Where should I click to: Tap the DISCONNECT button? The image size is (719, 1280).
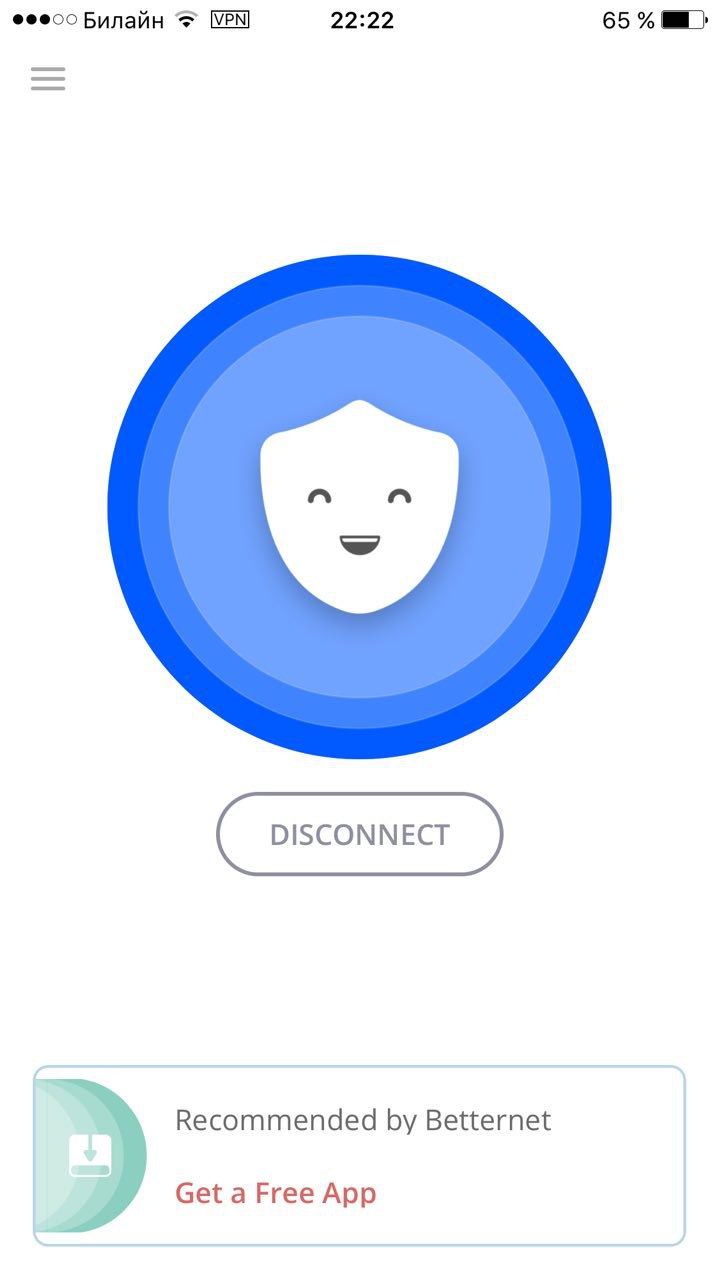coord(359,834)
